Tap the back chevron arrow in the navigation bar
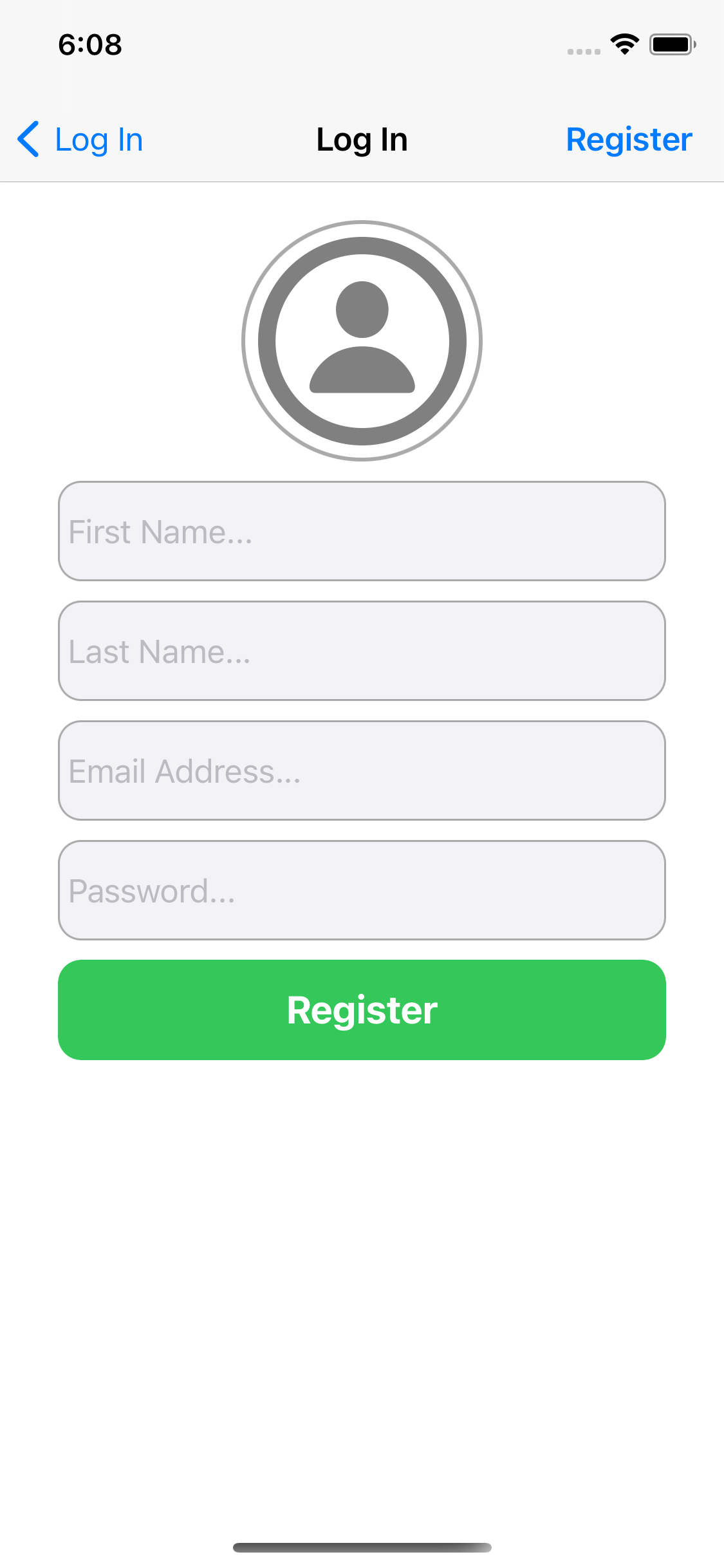Viewport: 724px width, 1568px height. pos(28,139)
